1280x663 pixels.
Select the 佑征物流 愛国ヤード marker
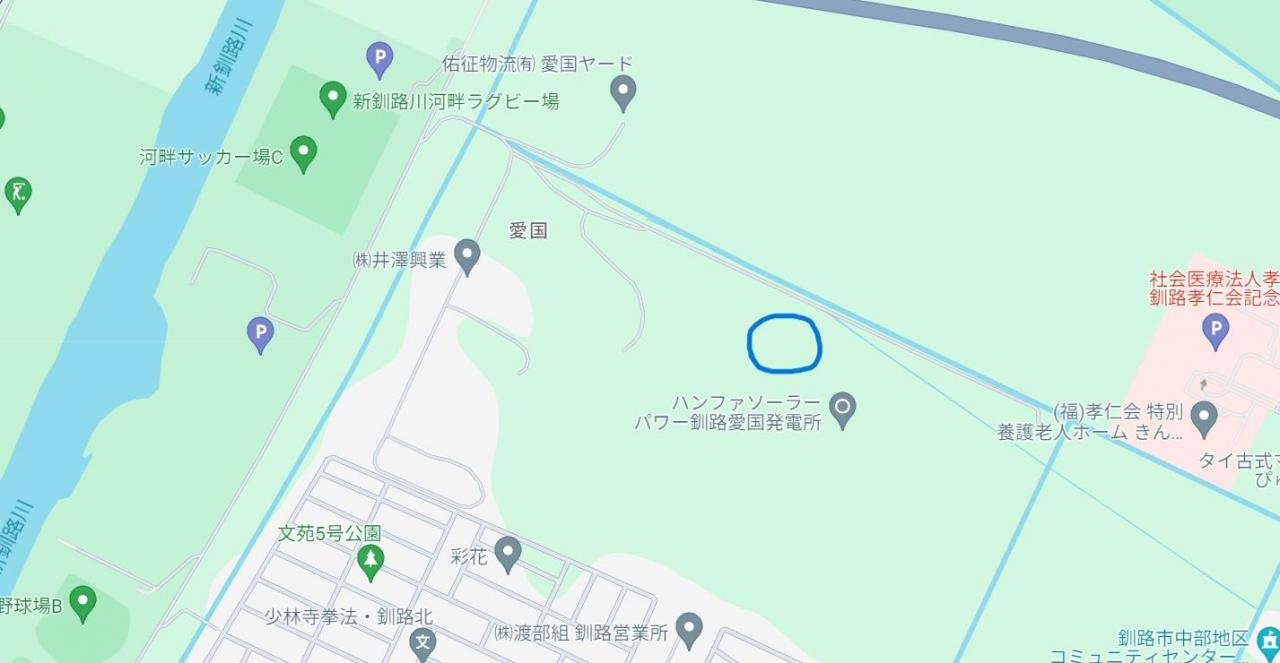623,92
